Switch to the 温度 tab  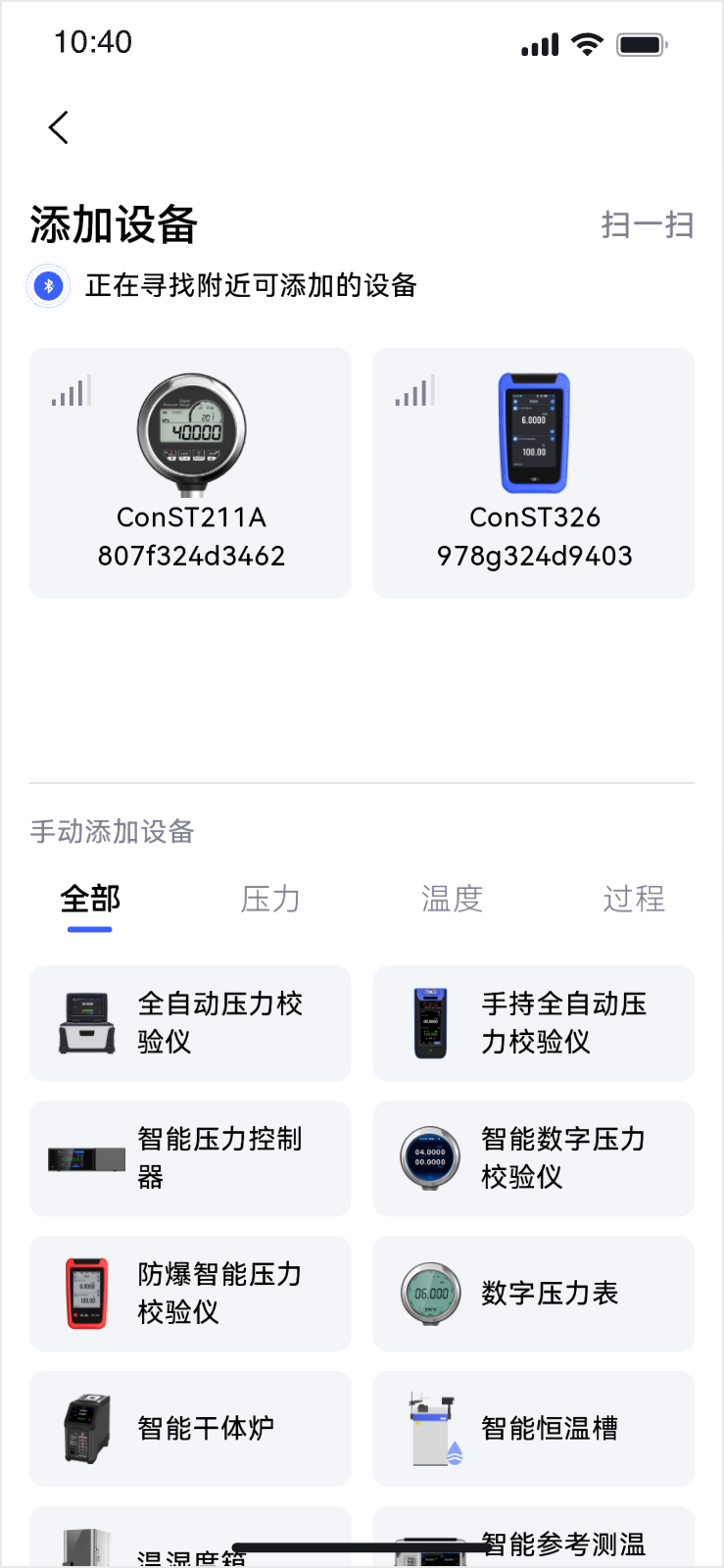(x=452, y=900)
